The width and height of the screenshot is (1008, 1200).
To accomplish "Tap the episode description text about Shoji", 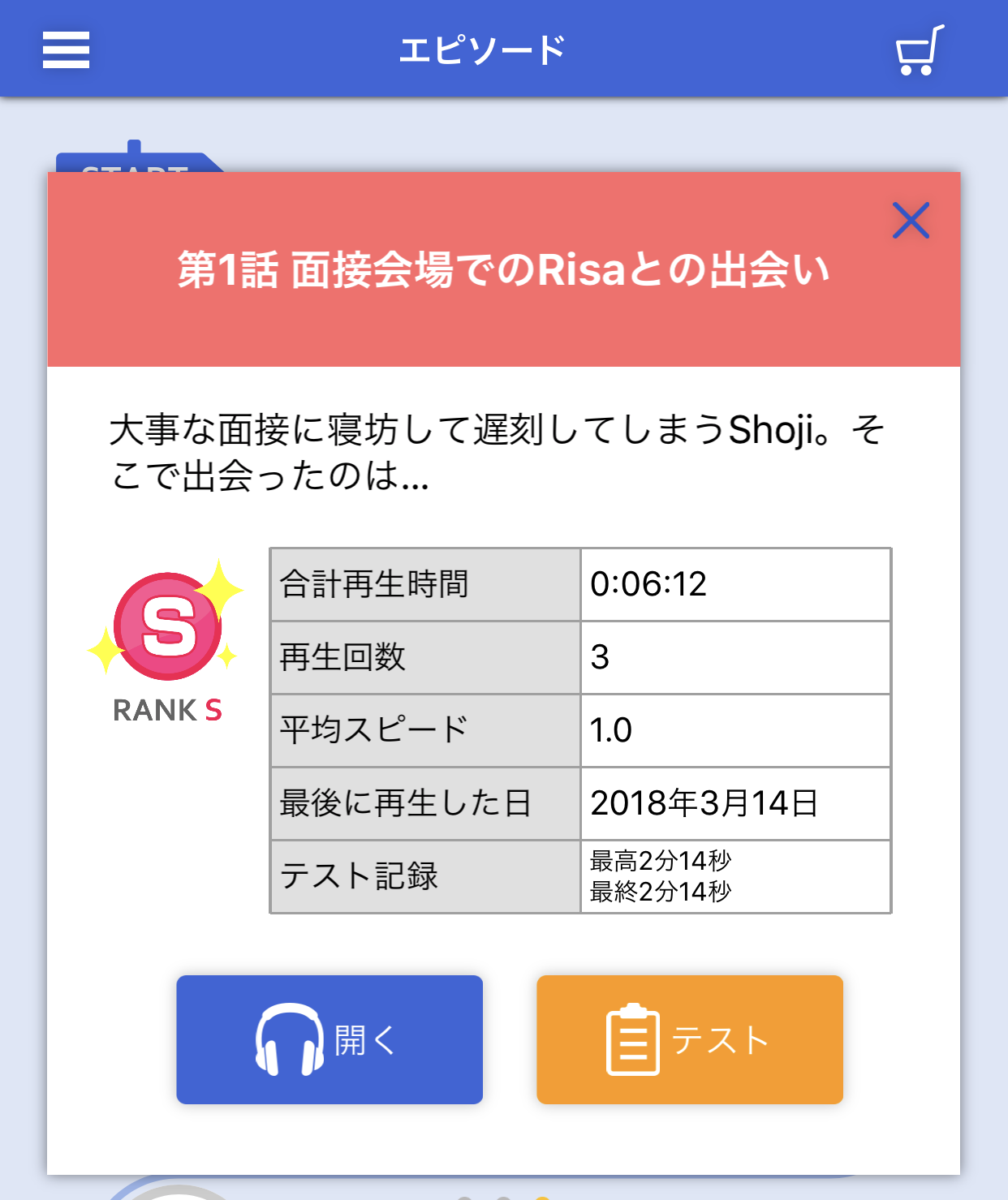I will point(501,450).
